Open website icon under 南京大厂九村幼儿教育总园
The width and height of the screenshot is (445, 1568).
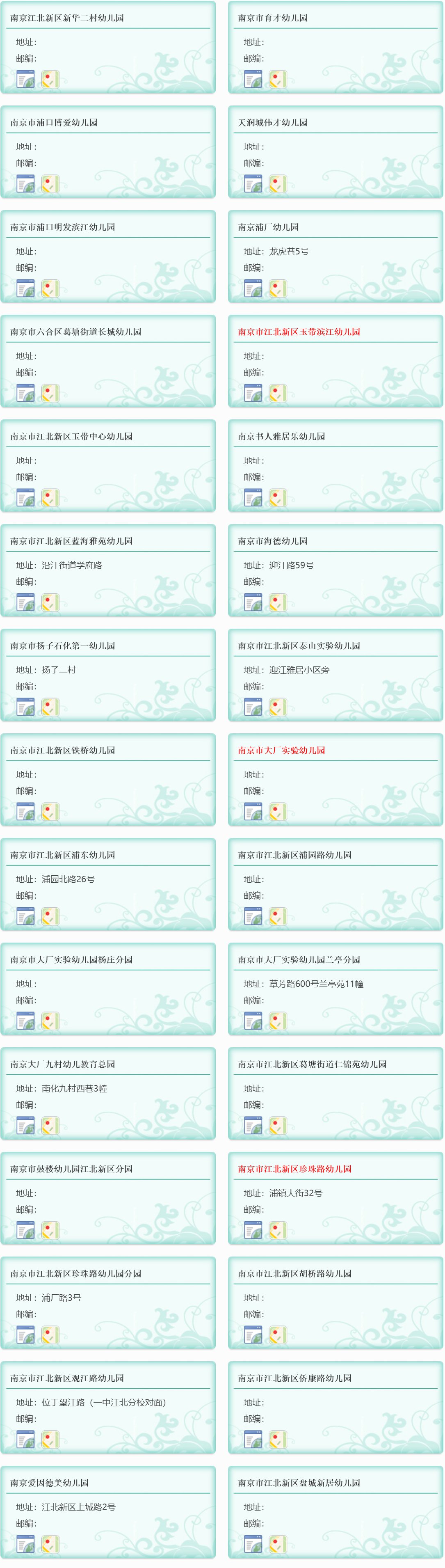click(25, 1126)
